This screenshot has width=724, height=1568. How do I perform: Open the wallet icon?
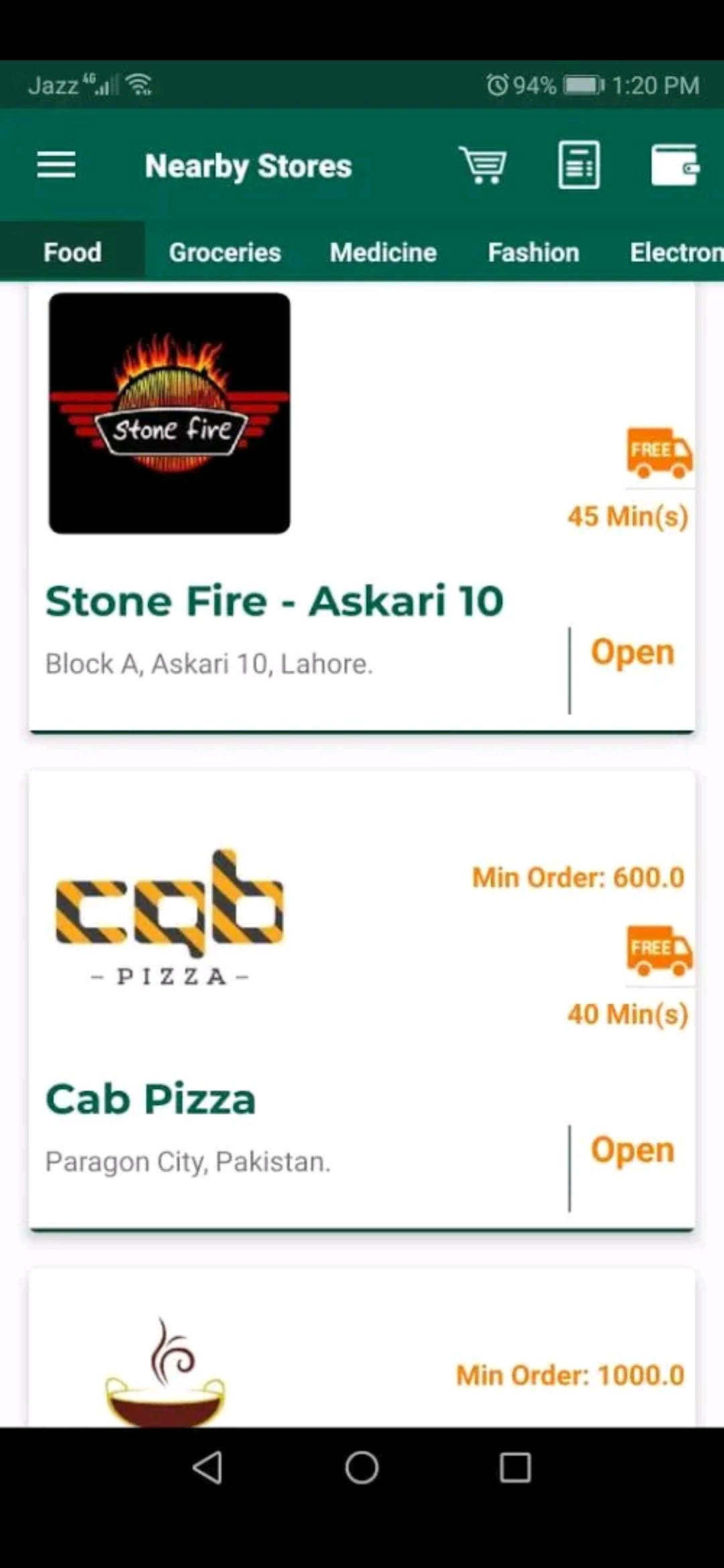[x=676, y=165]
